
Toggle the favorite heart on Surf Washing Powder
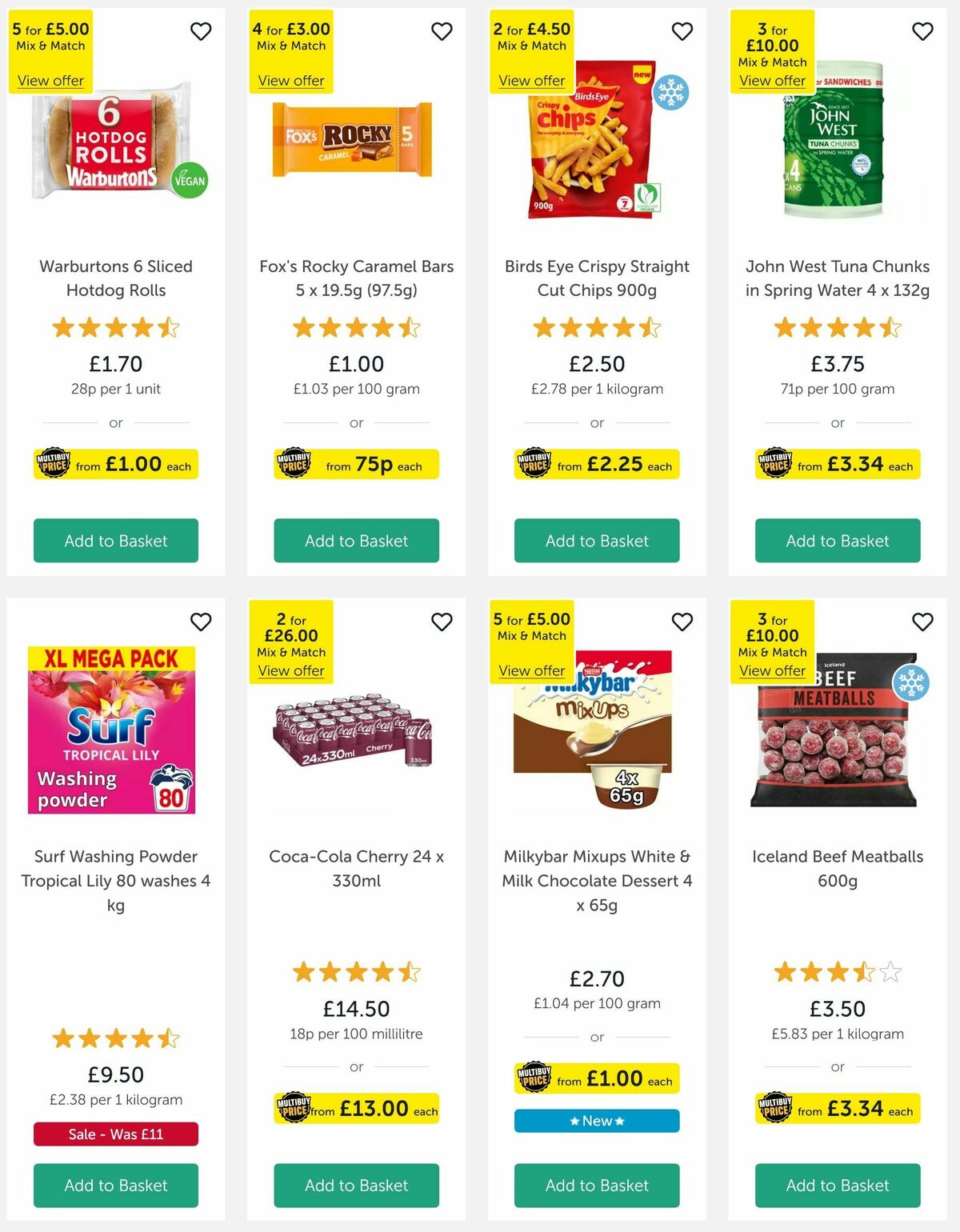(201, 622)
